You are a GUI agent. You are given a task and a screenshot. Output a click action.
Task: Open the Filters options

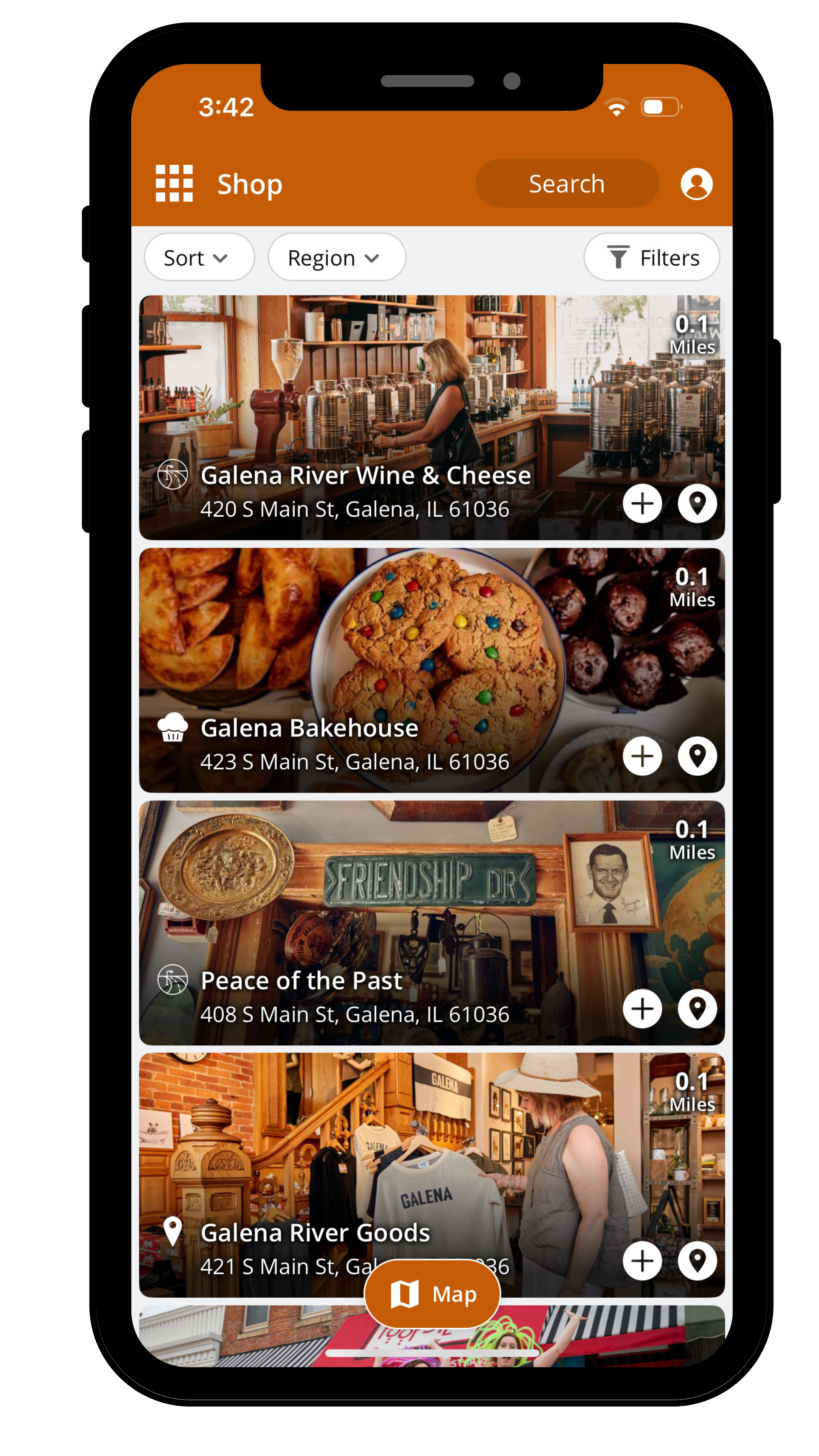651,258
